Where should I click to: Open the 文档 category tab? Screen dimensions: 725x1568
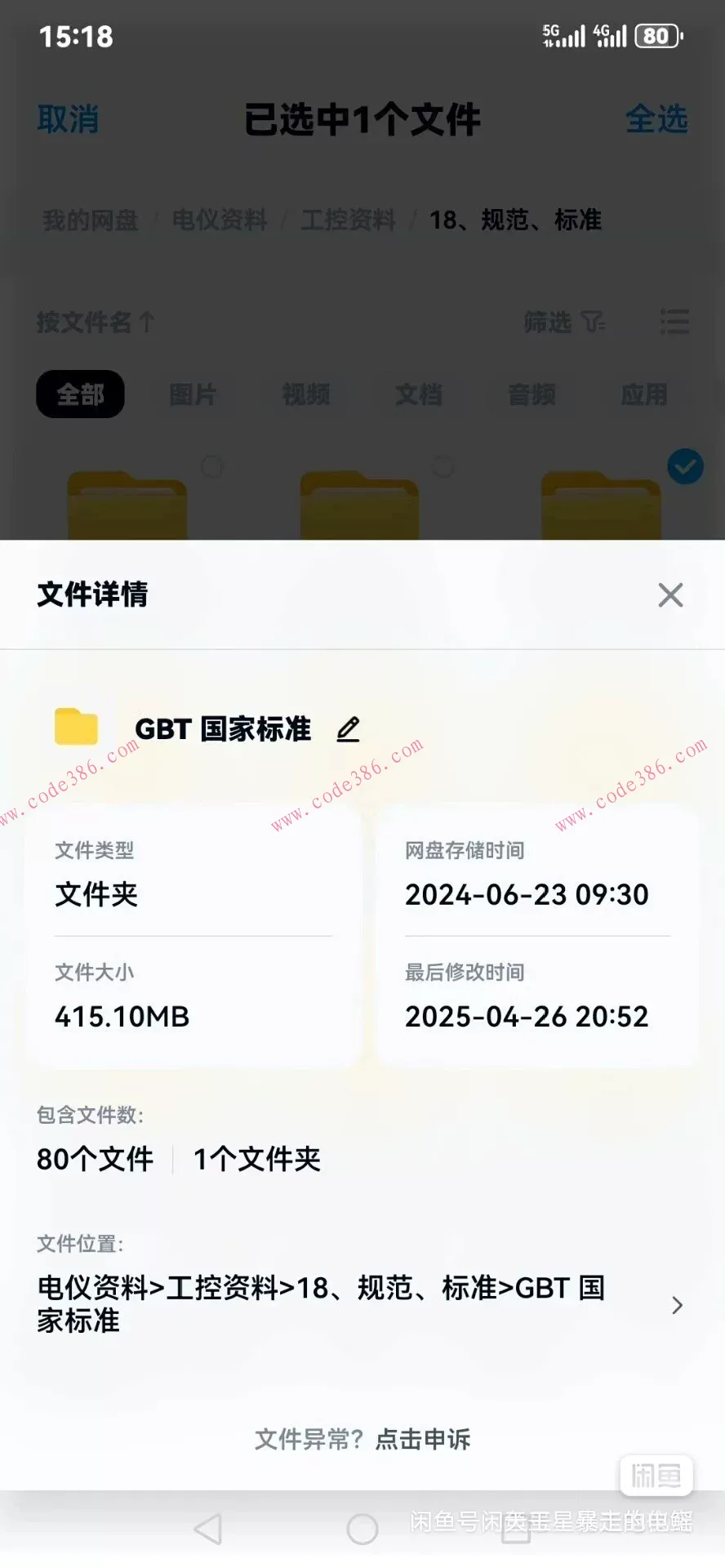[x=419, y=394]
